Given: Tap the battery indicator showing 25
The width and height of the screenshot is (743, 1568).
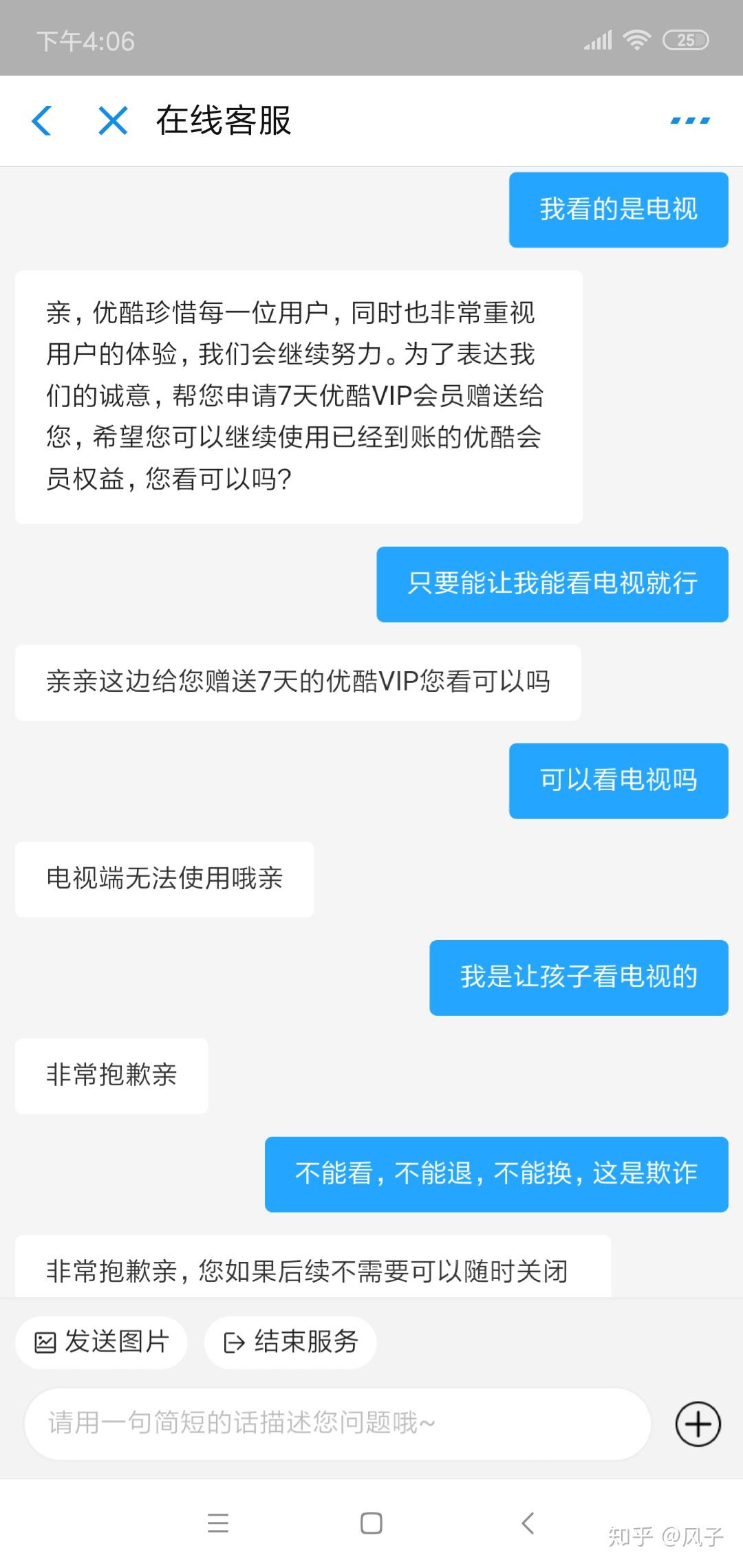Looking at the screenshot, I should [686, 40].
